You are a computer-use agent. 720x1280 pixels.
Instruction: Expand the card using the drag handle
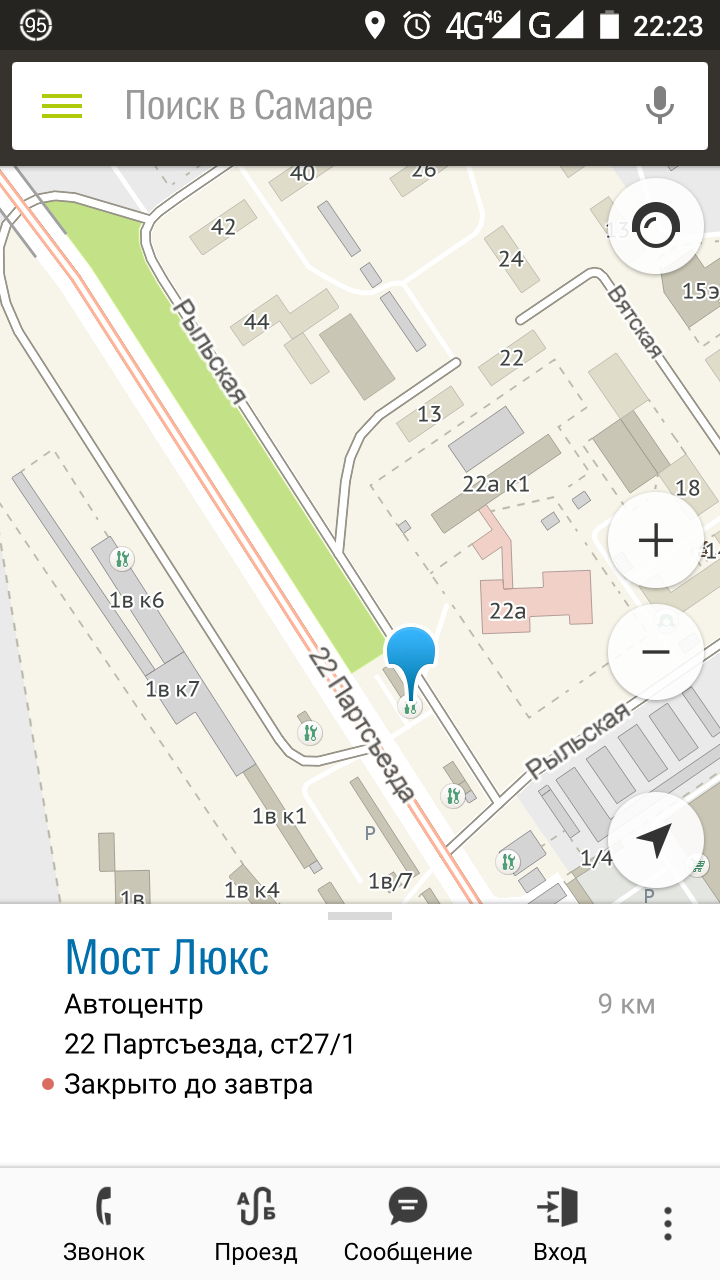(x=360, y=916)
